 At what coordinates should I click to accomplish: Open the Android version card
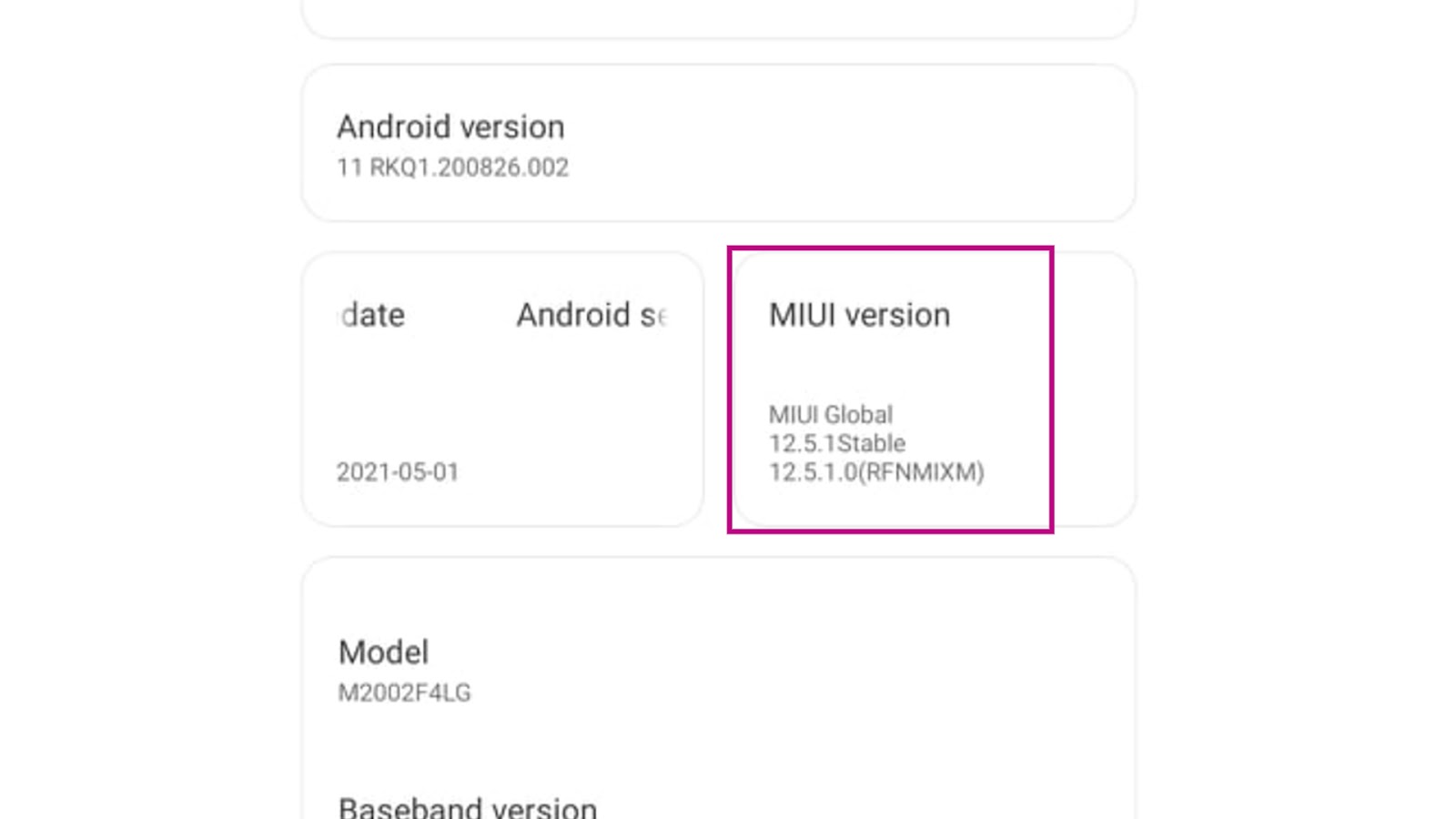coord(717,144)
